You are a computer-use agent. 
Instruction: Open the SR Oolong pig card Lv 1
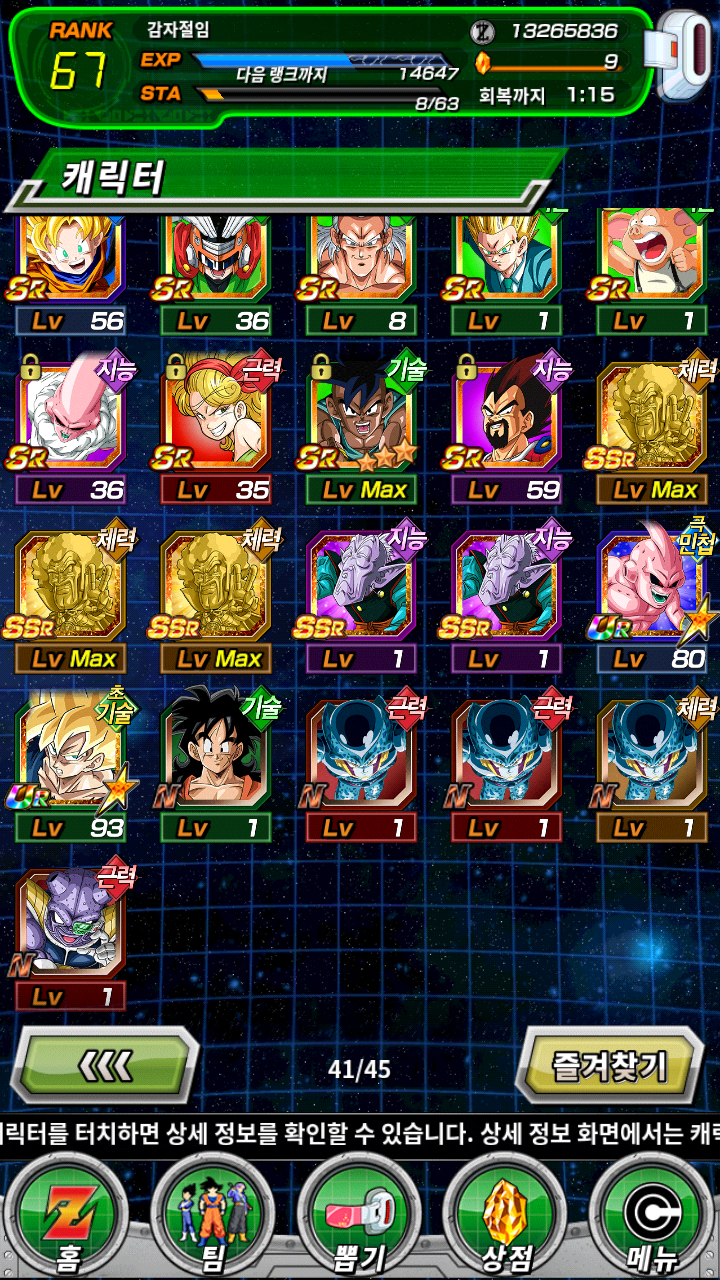pyautogui.click(x=652, y=260)
